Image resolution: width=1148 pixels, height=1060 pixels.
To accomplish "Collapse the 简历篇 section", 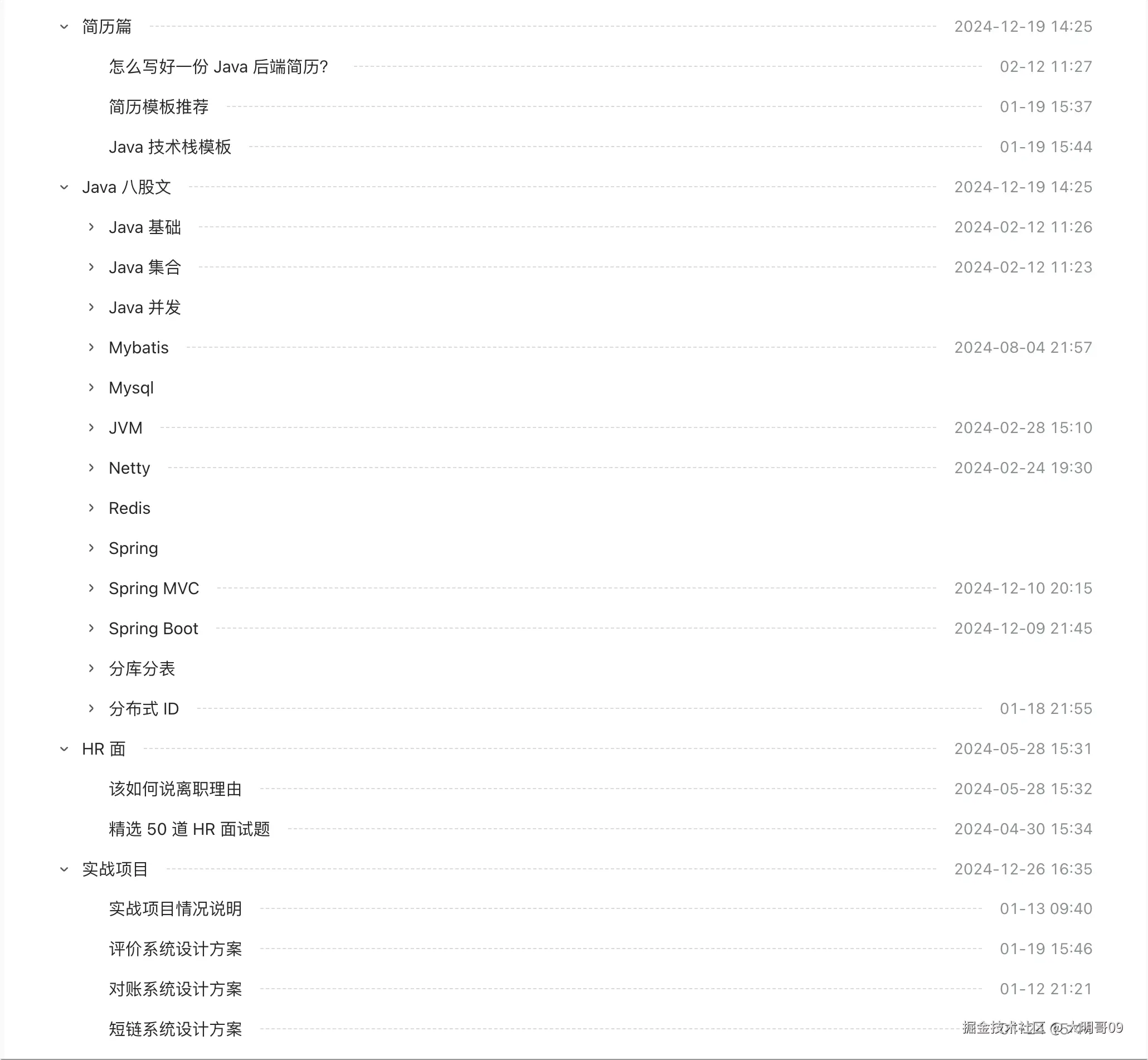I will pos(64,27).
